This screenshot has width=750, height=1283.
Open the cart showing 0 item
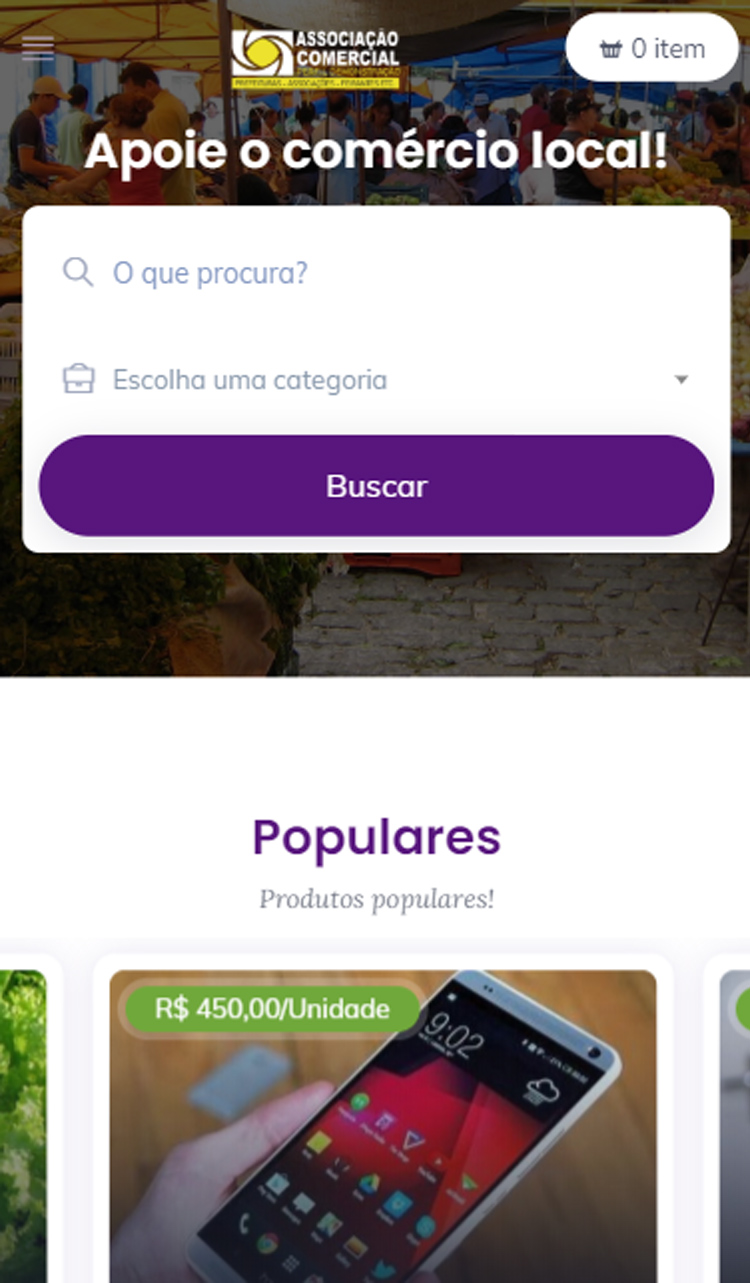(x=652, y=48)
